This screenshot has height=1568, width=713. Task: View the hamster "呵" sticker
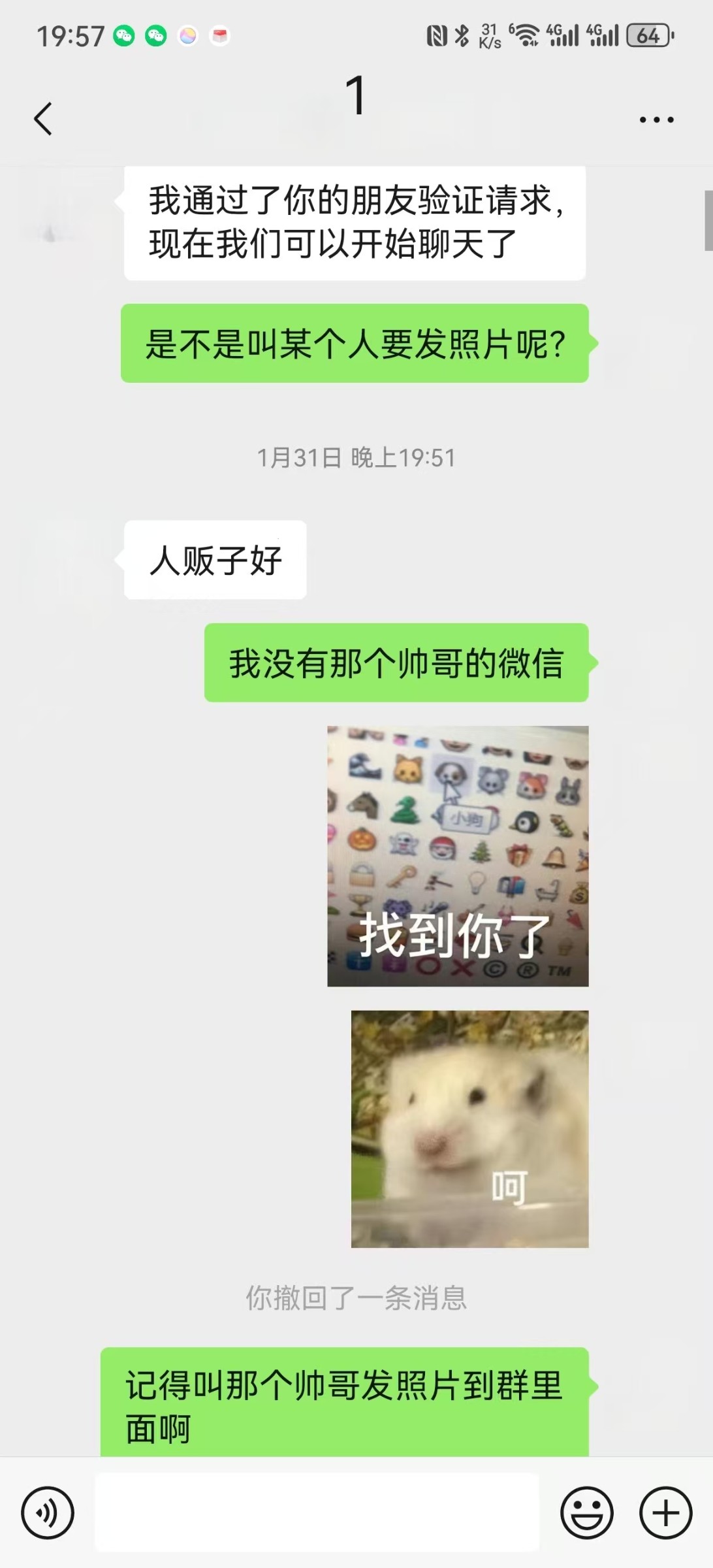(x=469, y=1129)
